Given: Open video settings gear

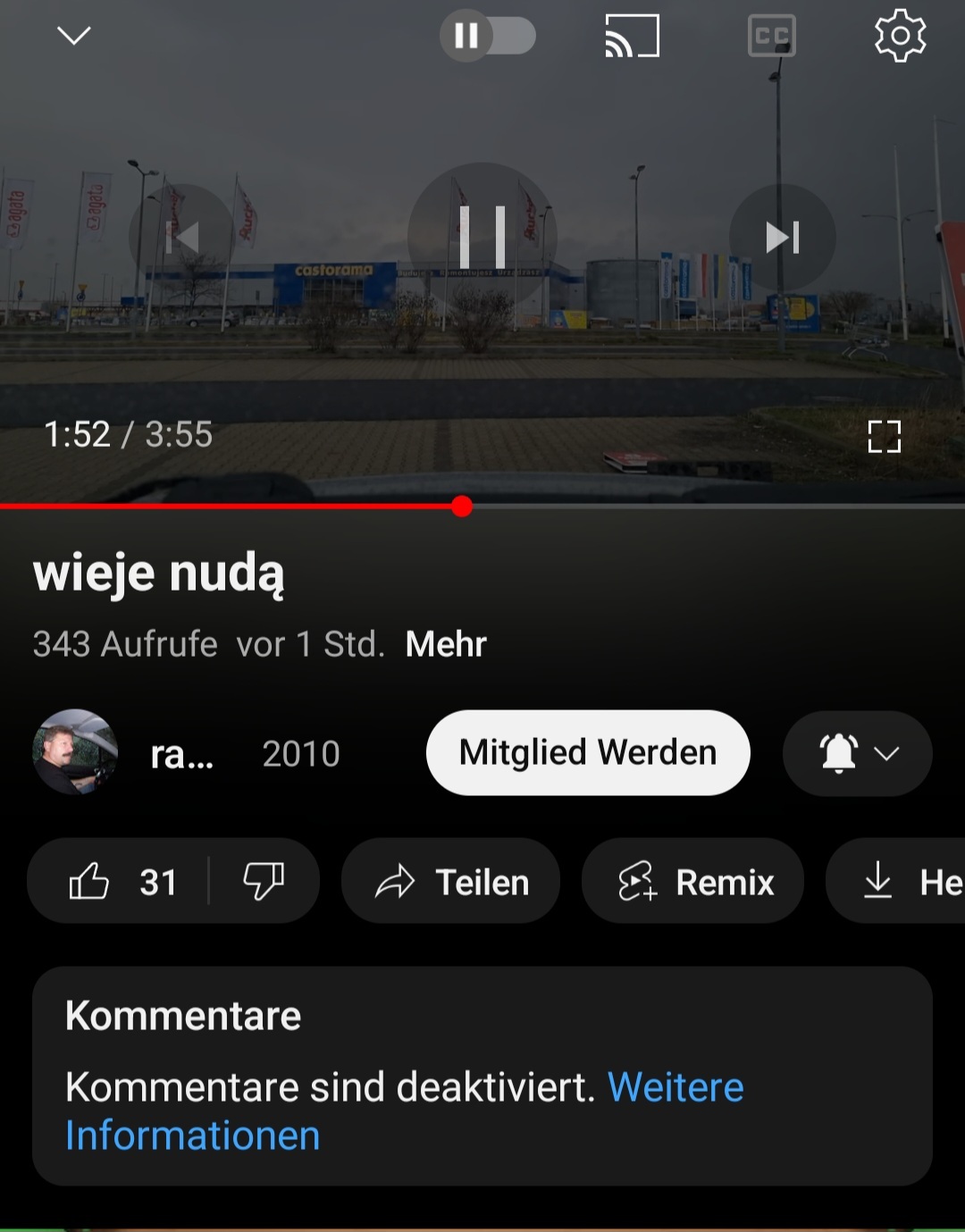Looking at the screenshot, I should (900, 36).
